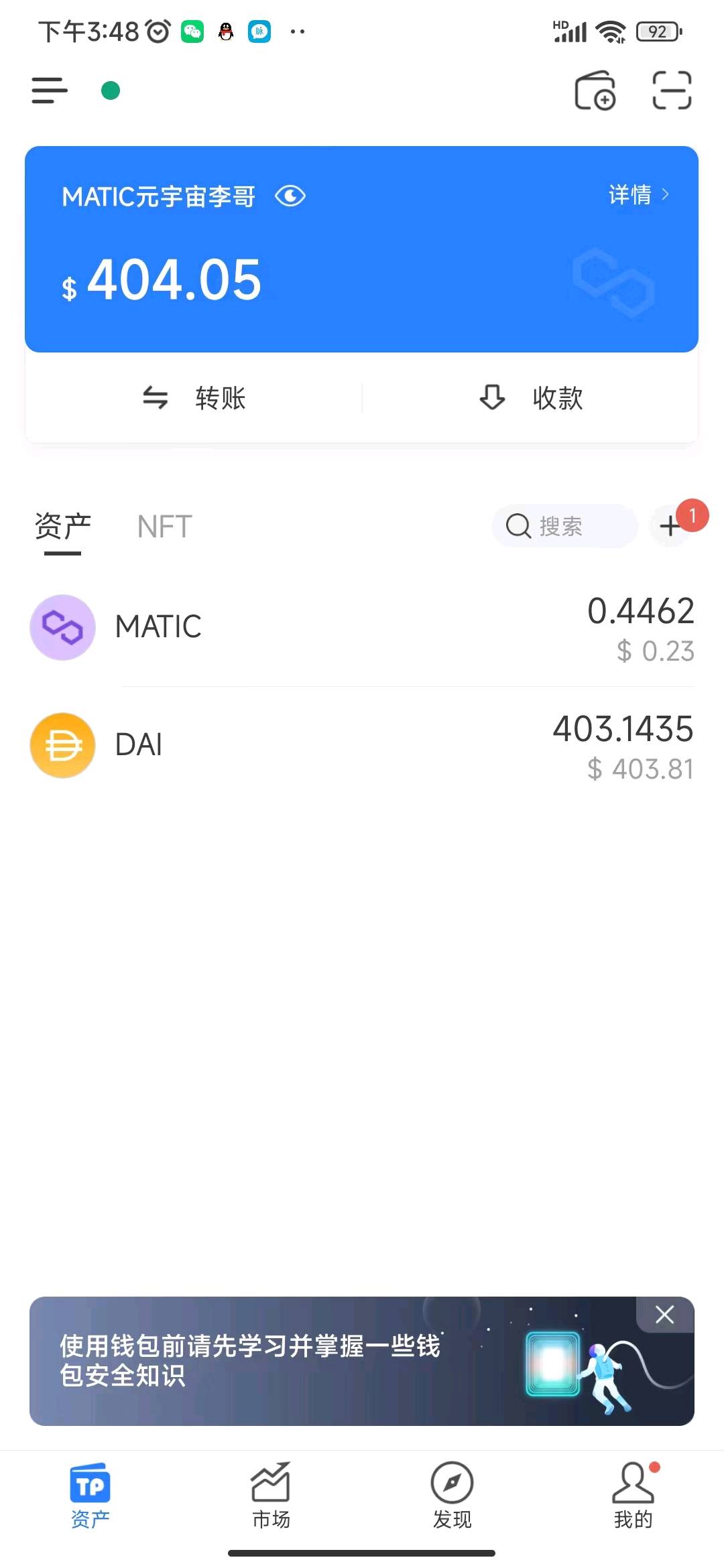This screenshot has height=1568, width=724.
Task: Open the 我的 profile tab
Action: click(633, 1496)
